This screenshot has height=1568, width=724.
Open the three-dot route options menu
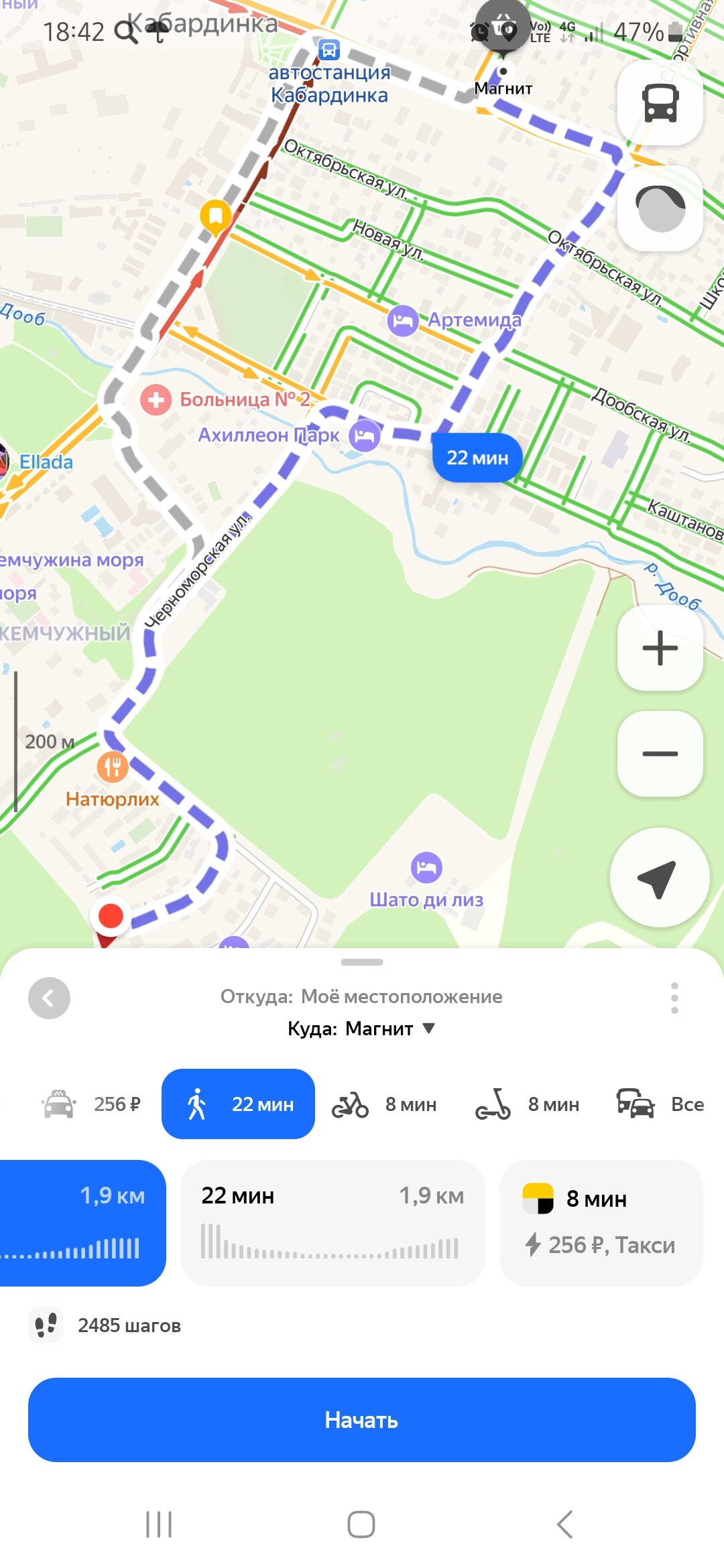(674, 997)
